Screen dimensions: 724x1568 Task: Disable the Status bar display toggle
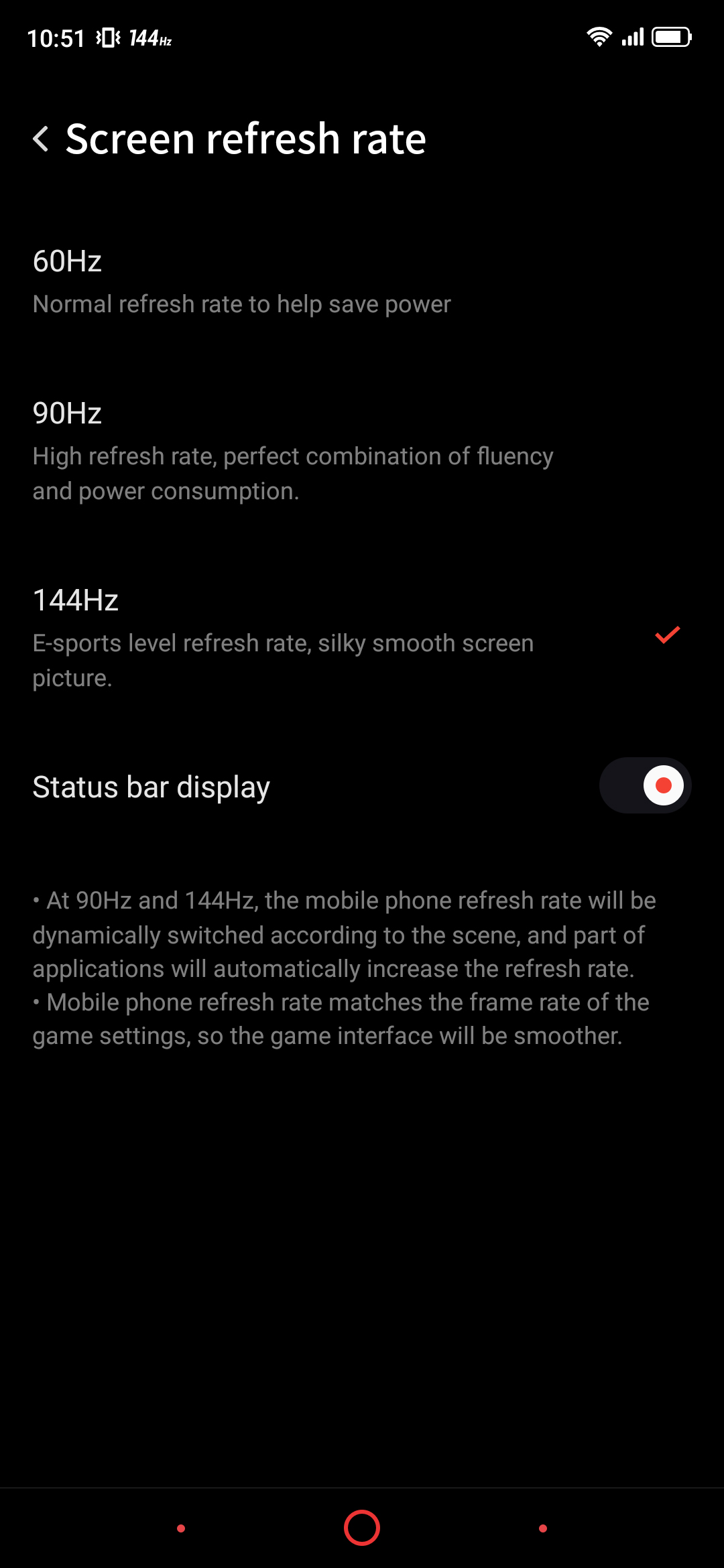click(644, 785)
